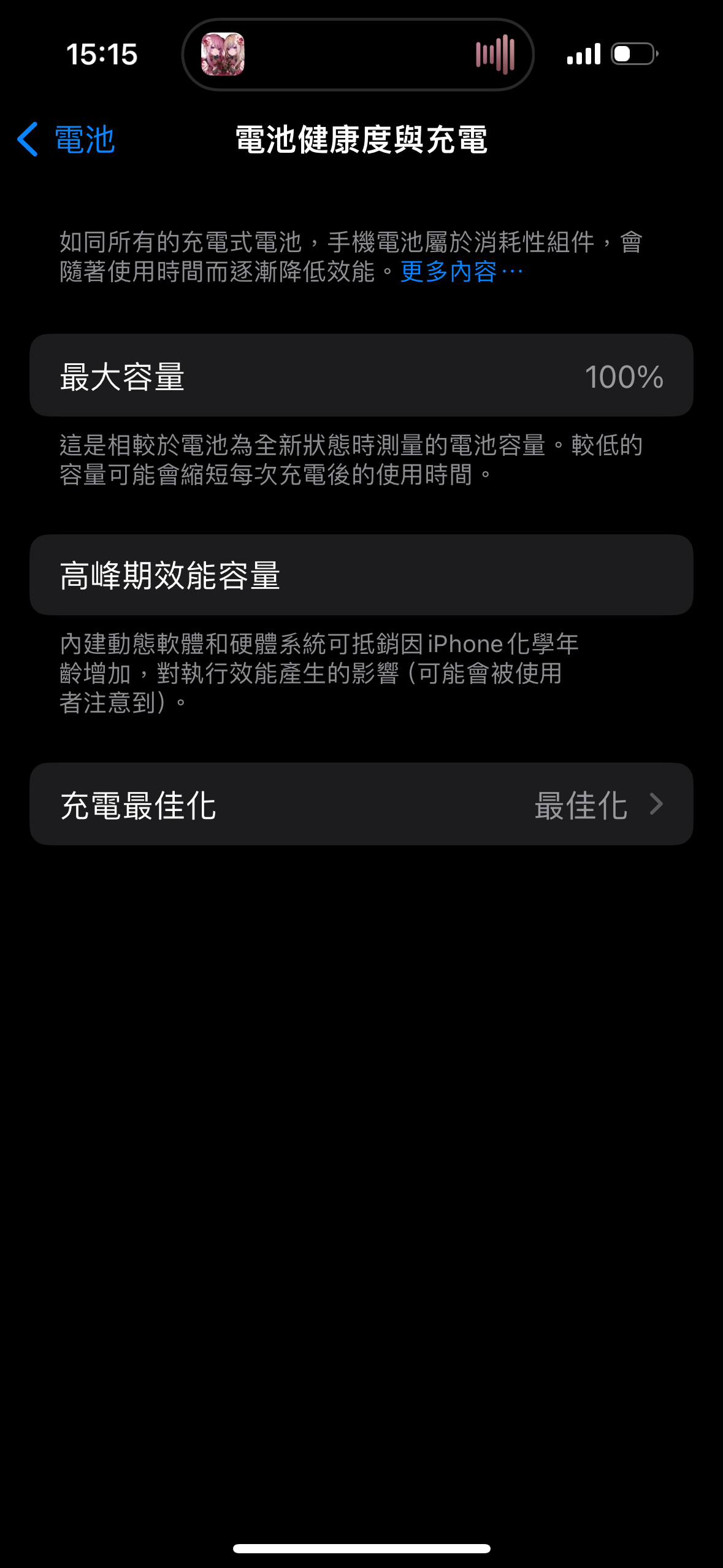
Task: Tap the Dynamic Island now playing activity
Action: [x=358, y=55]
